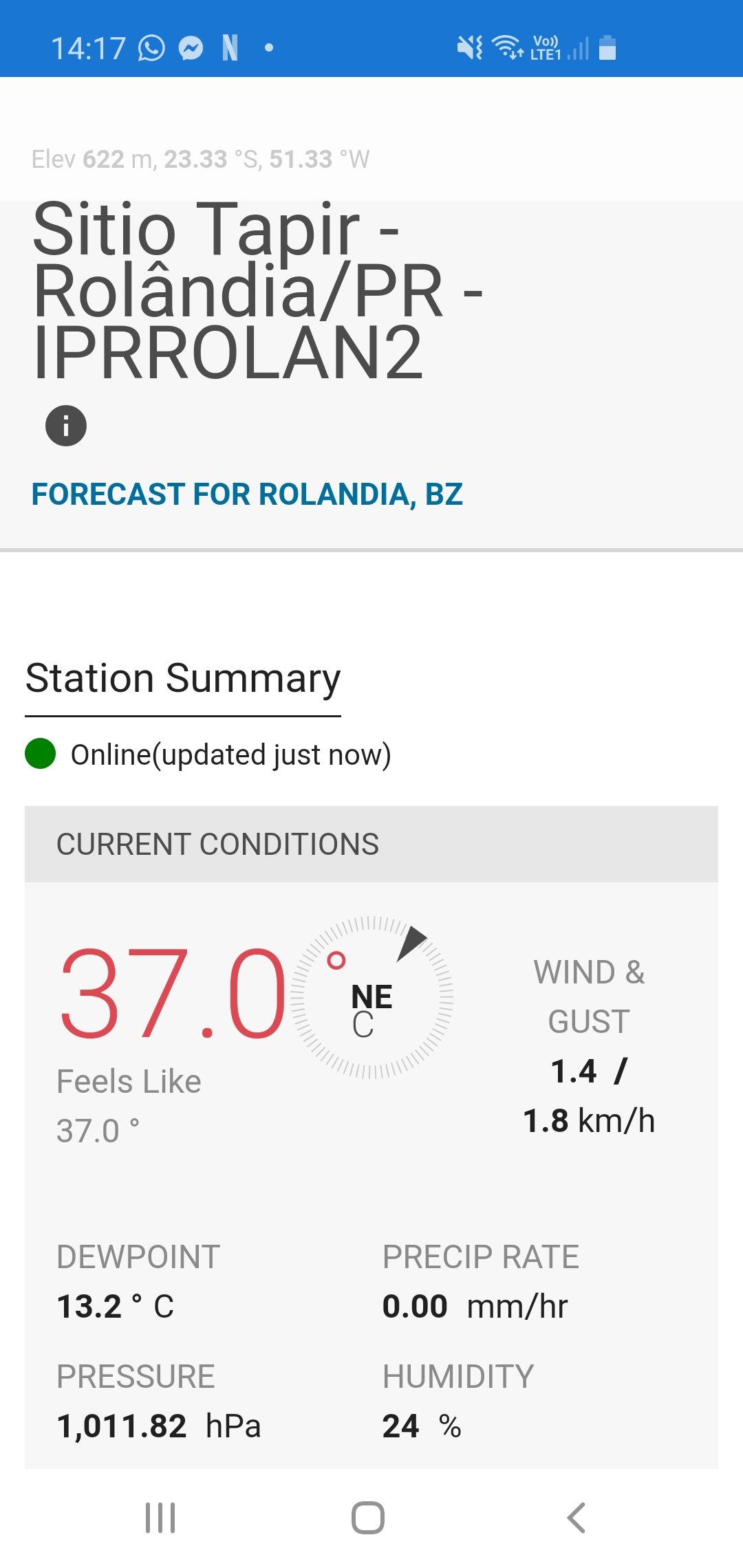Open the station info icon

click(66, 426)
